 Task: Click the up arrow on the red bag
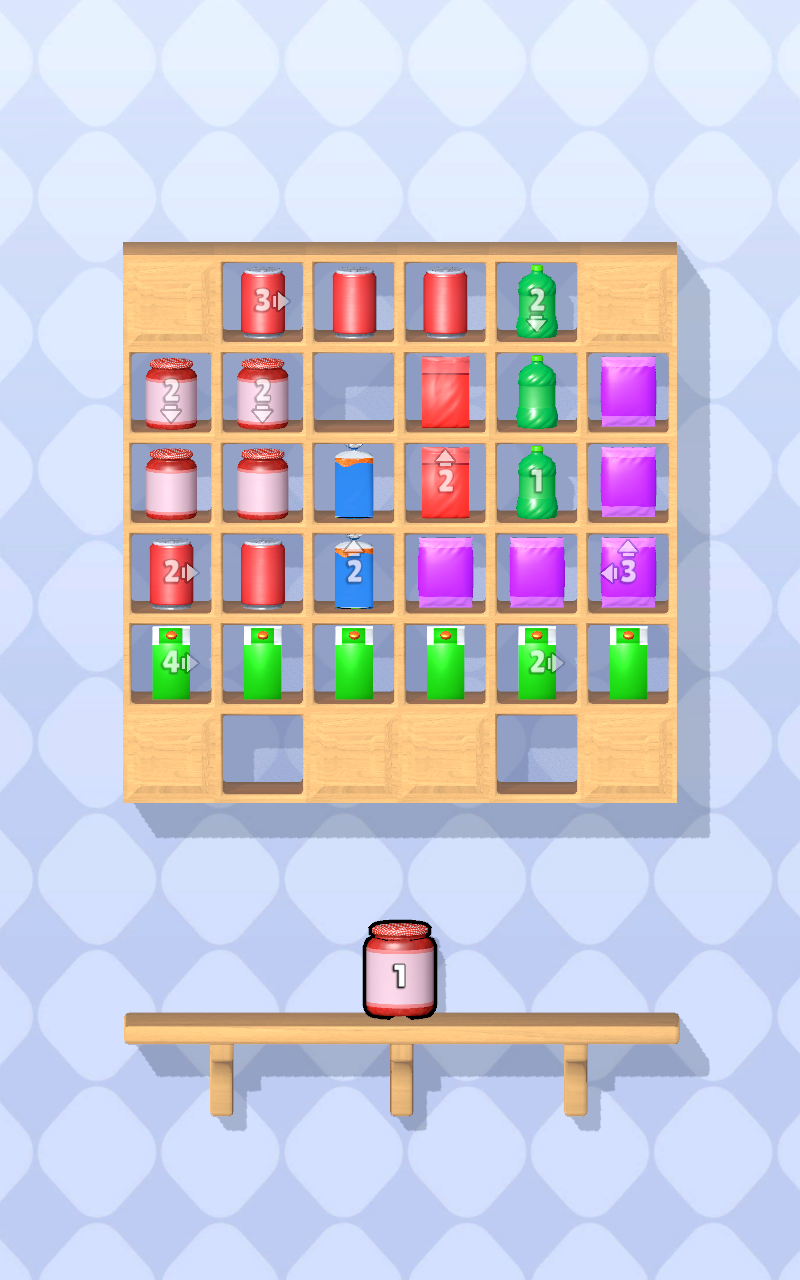[x=445, y=458]
